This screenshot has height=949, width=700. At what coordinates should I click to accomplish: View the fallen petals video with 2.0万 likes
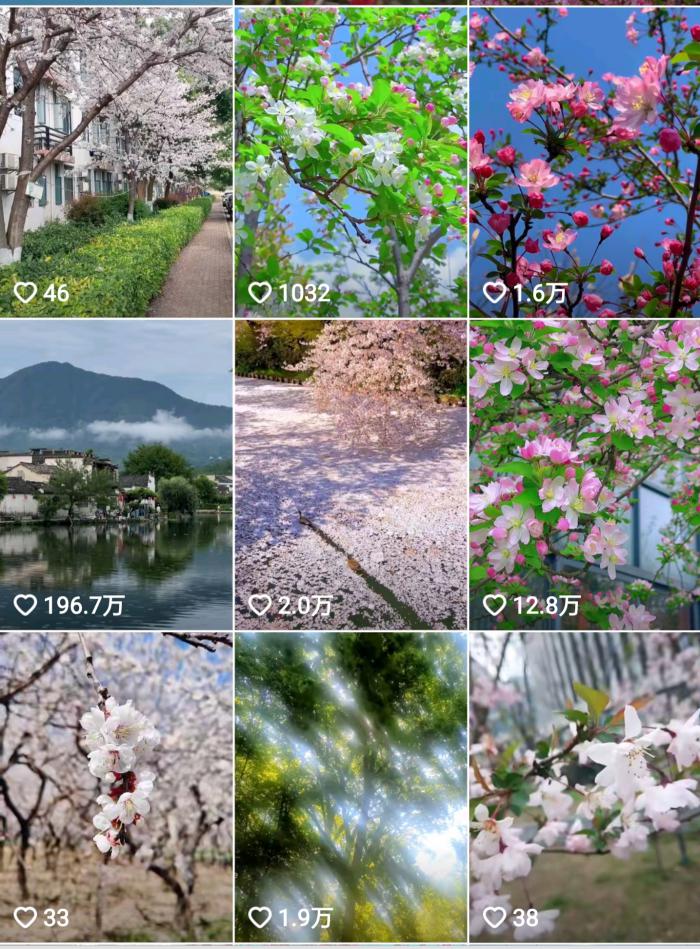[x=350, y=475]
